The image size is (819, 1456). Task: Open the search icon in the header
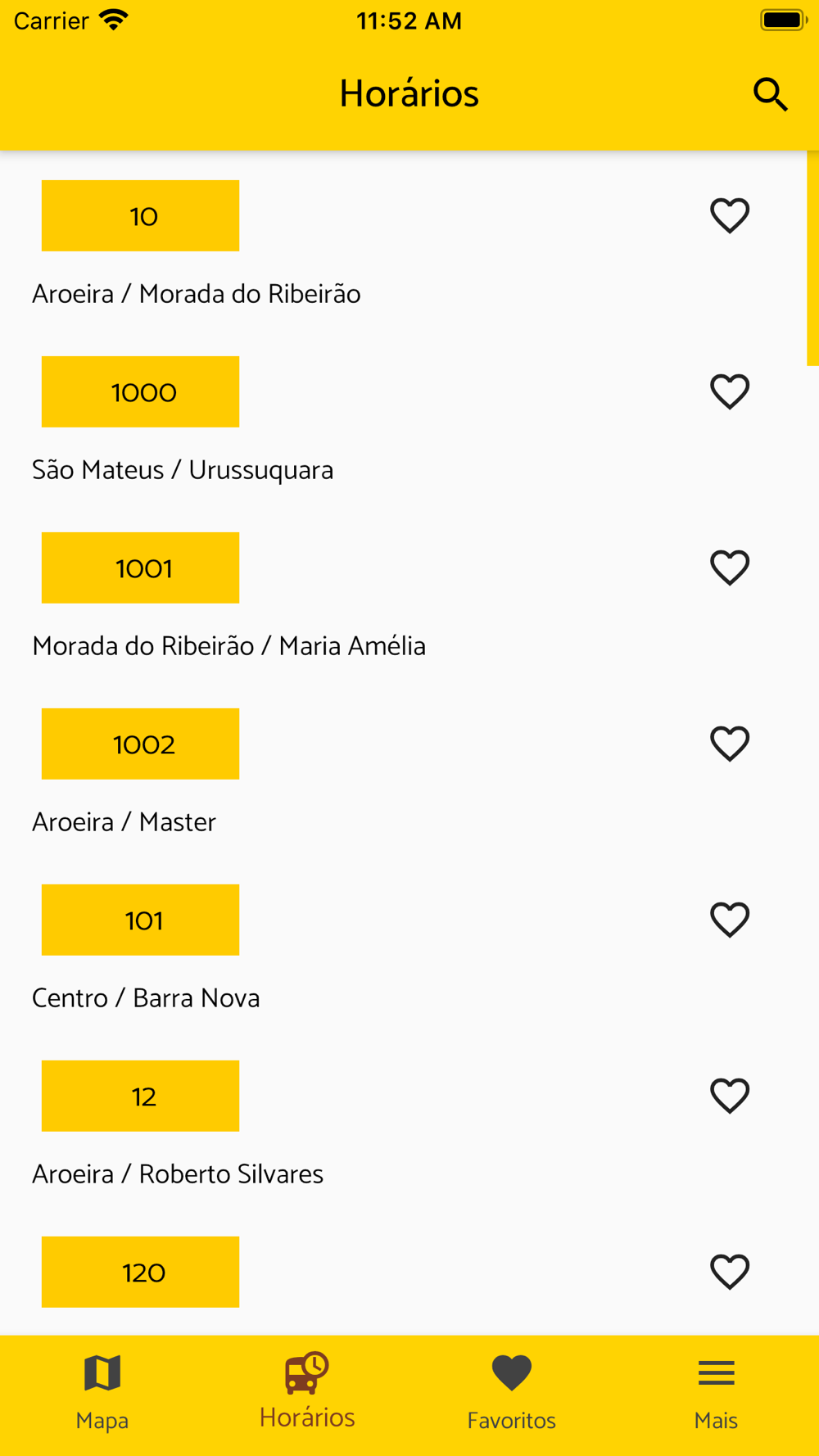770,94
